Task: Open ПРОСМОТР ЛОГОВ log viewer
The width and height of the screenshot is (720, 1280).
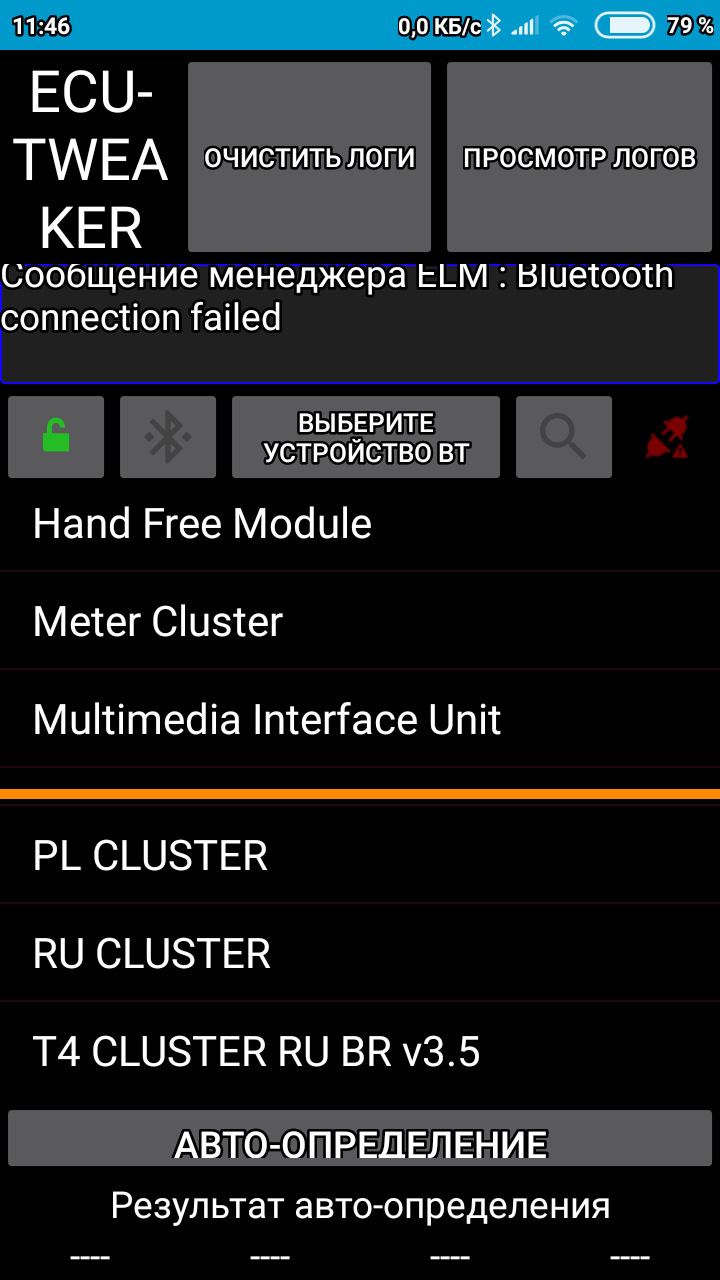Action: (580, 157)
